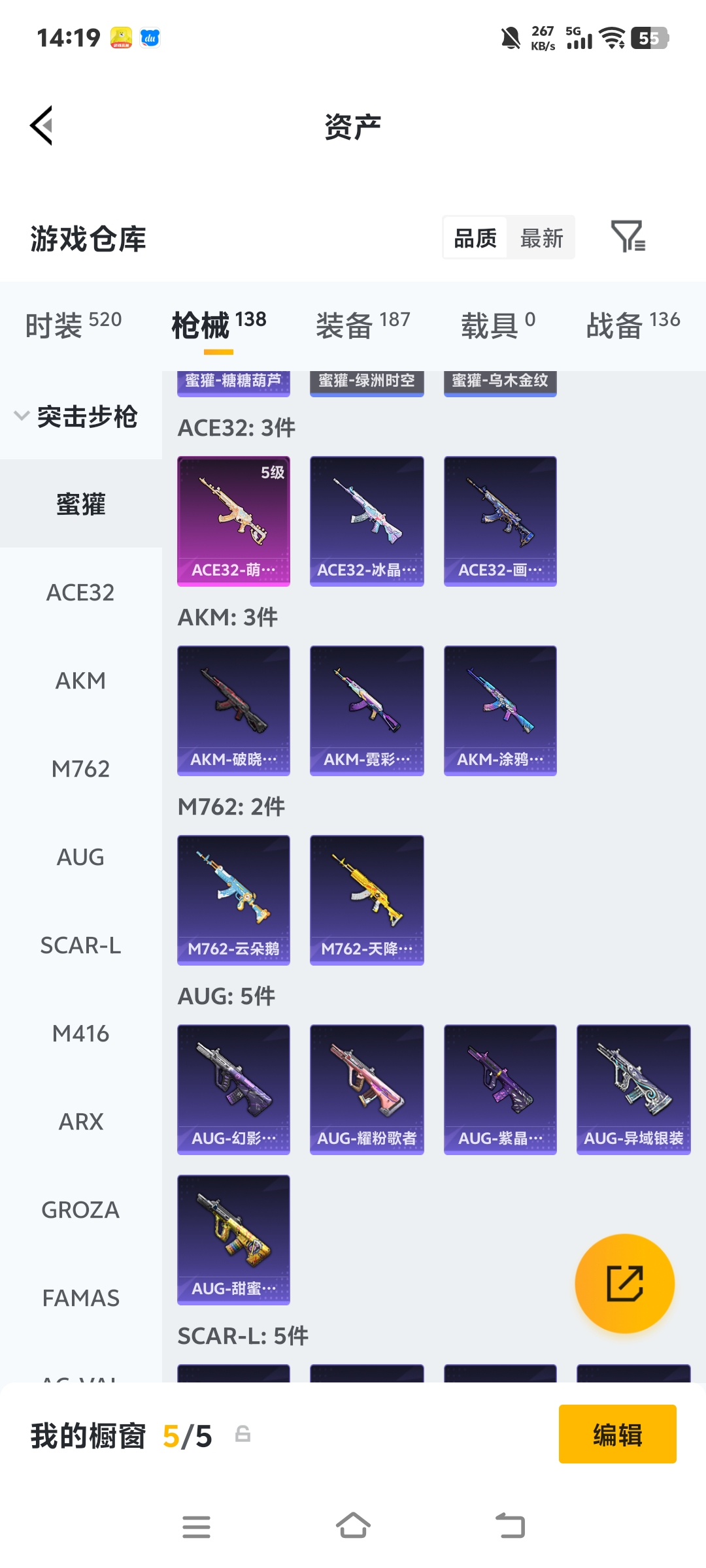Select AKM in the side list

(80, 681)
